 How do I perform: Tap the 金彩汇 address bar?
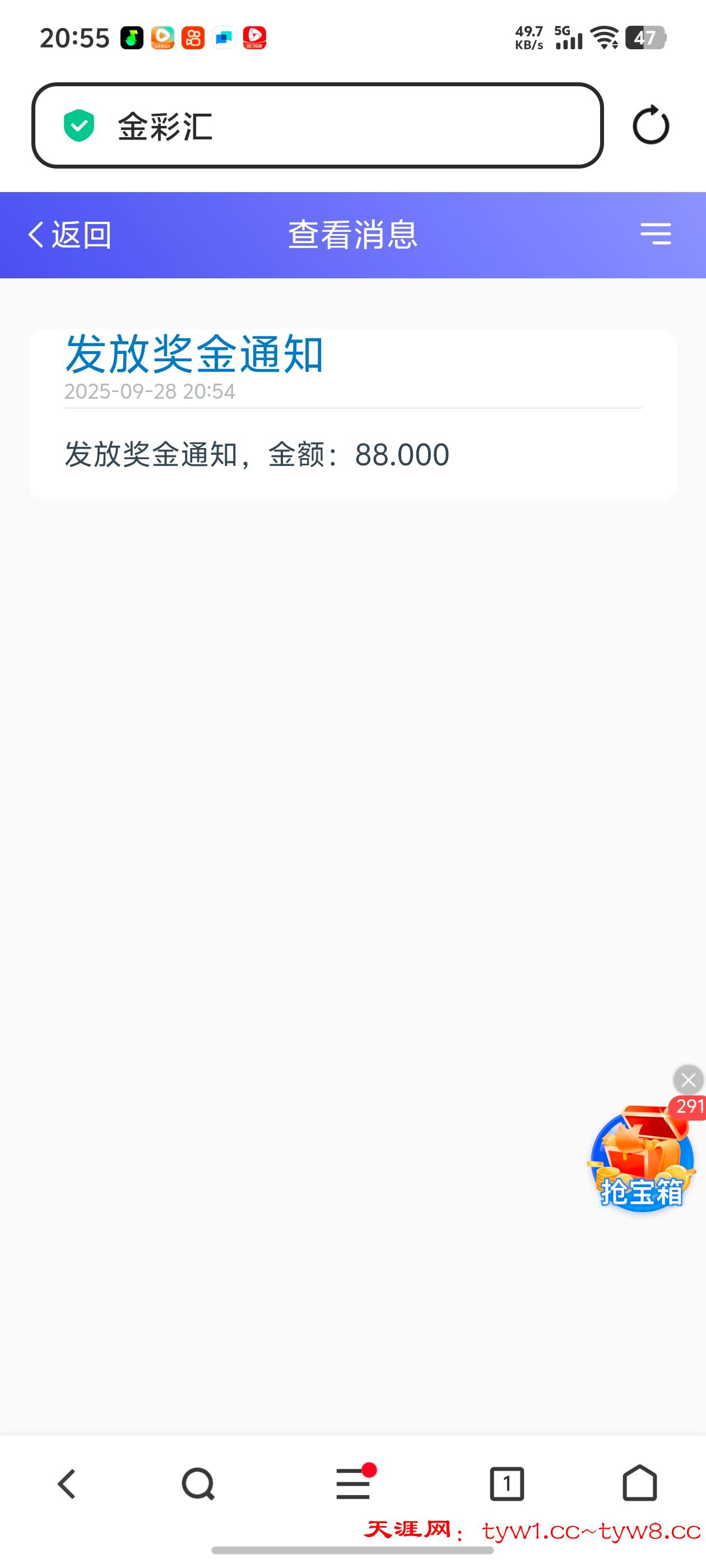[317, 125]
